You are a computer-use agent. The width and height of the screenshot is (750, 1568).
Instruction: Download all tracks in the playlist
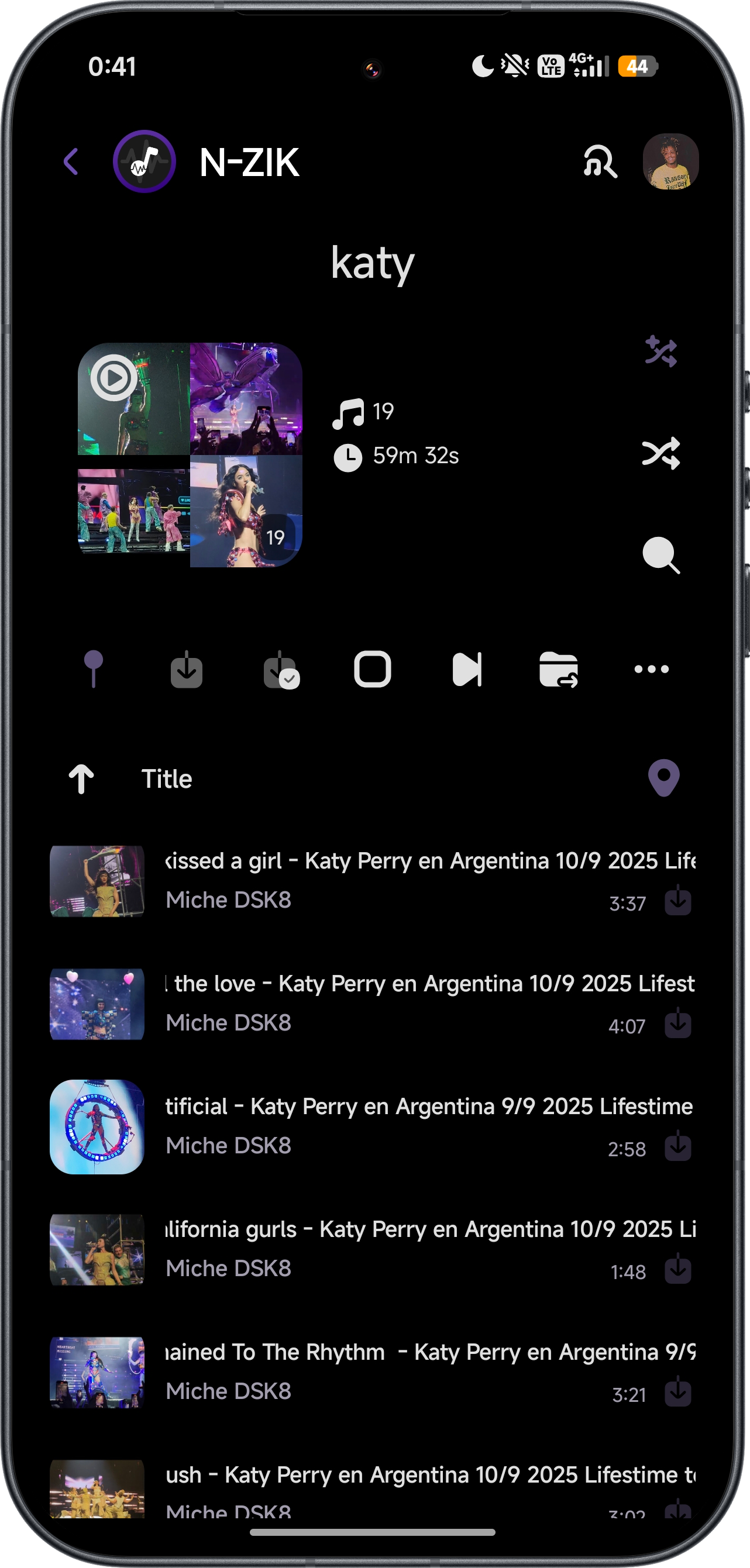tap(186, 669)
